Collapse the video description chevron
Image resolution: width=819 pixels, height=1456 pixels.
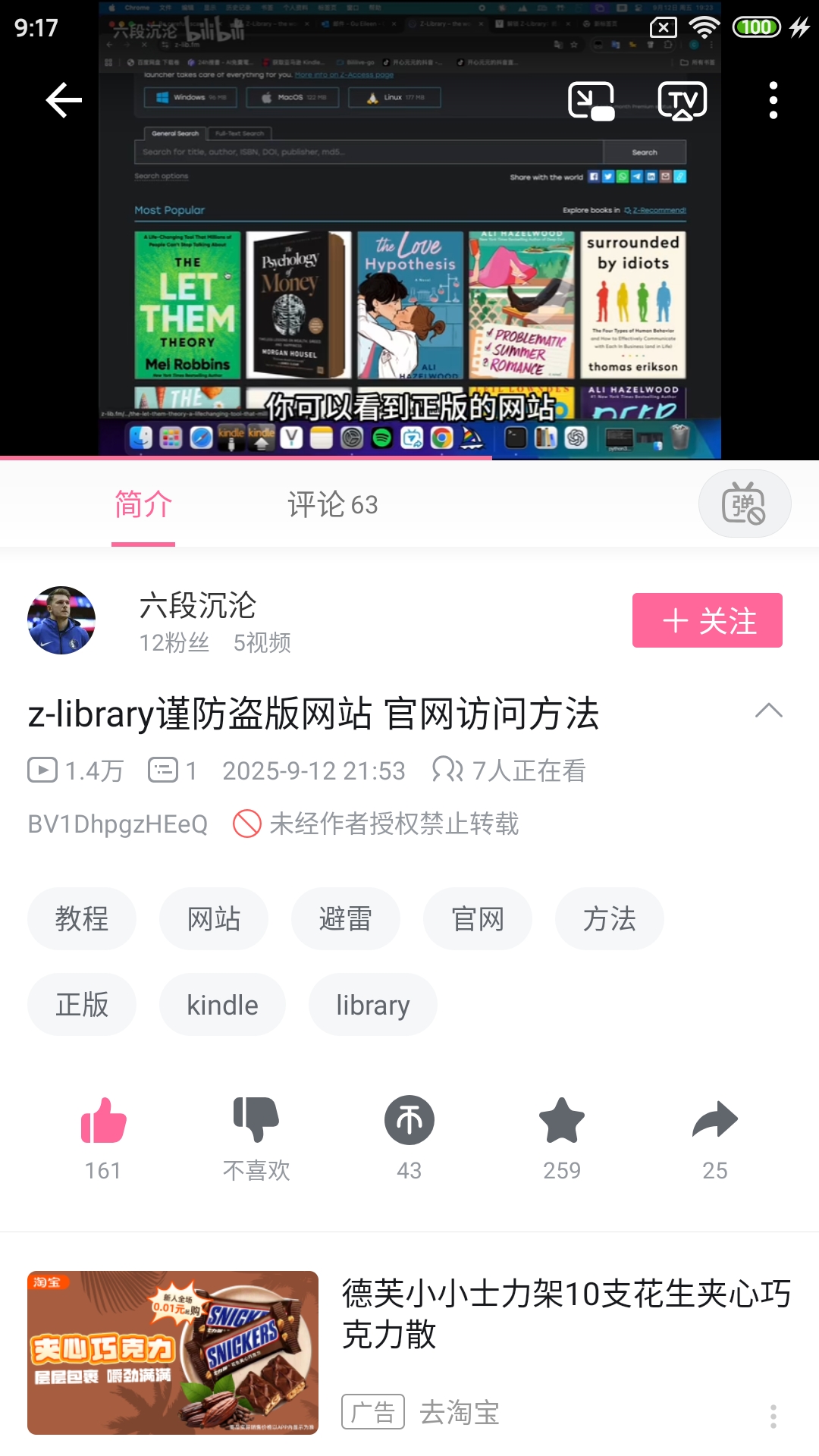click(768, 711)
